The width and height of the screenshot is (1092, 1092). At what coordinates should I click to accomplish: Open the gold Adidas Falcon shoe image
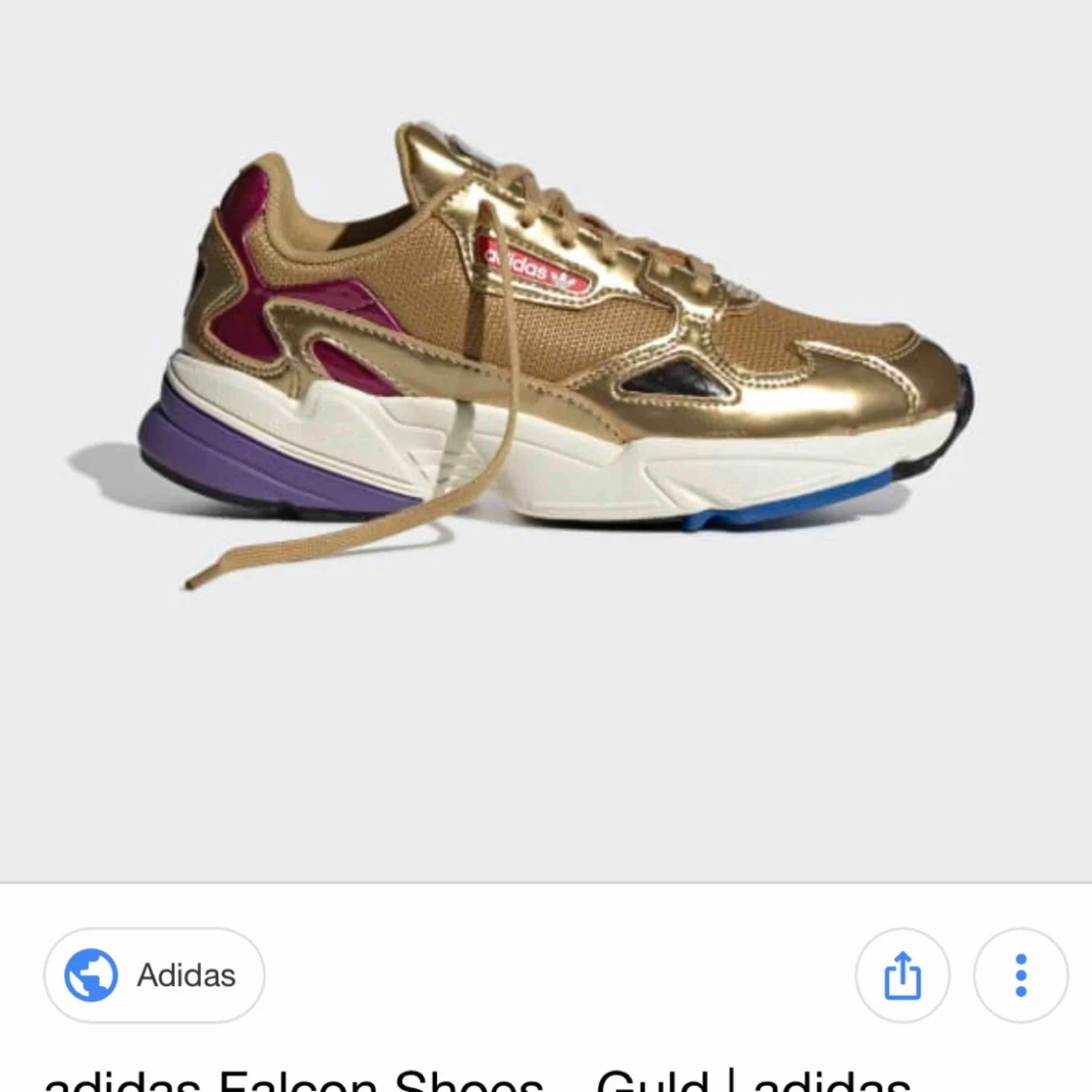pos(524,359)
